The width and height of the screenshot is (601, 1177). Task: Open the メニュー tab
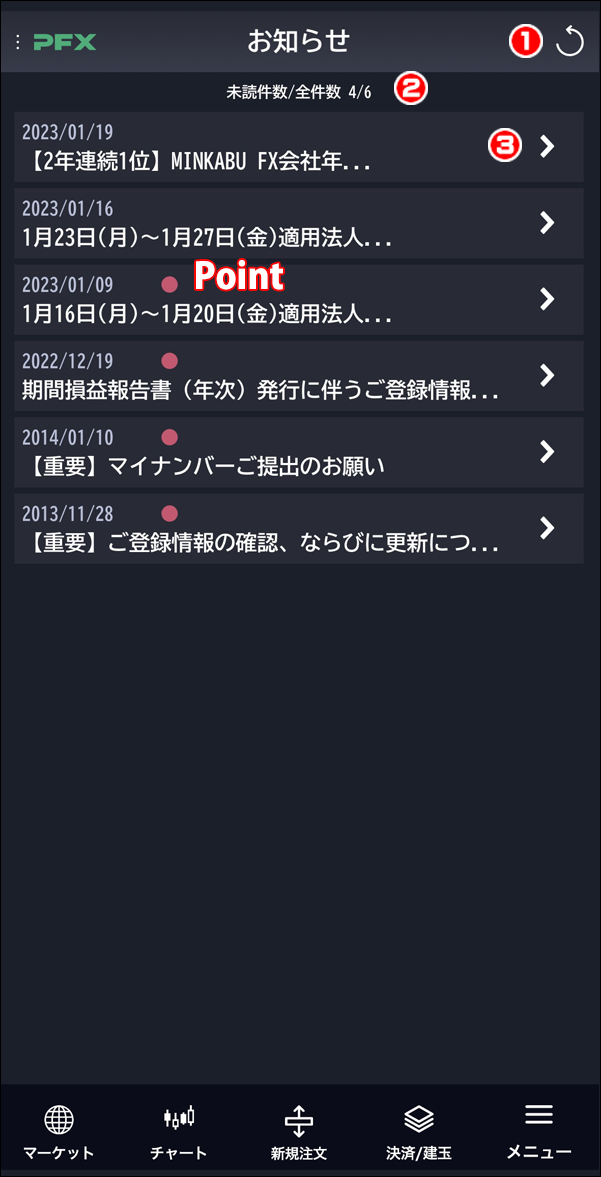click(539, 1131)
